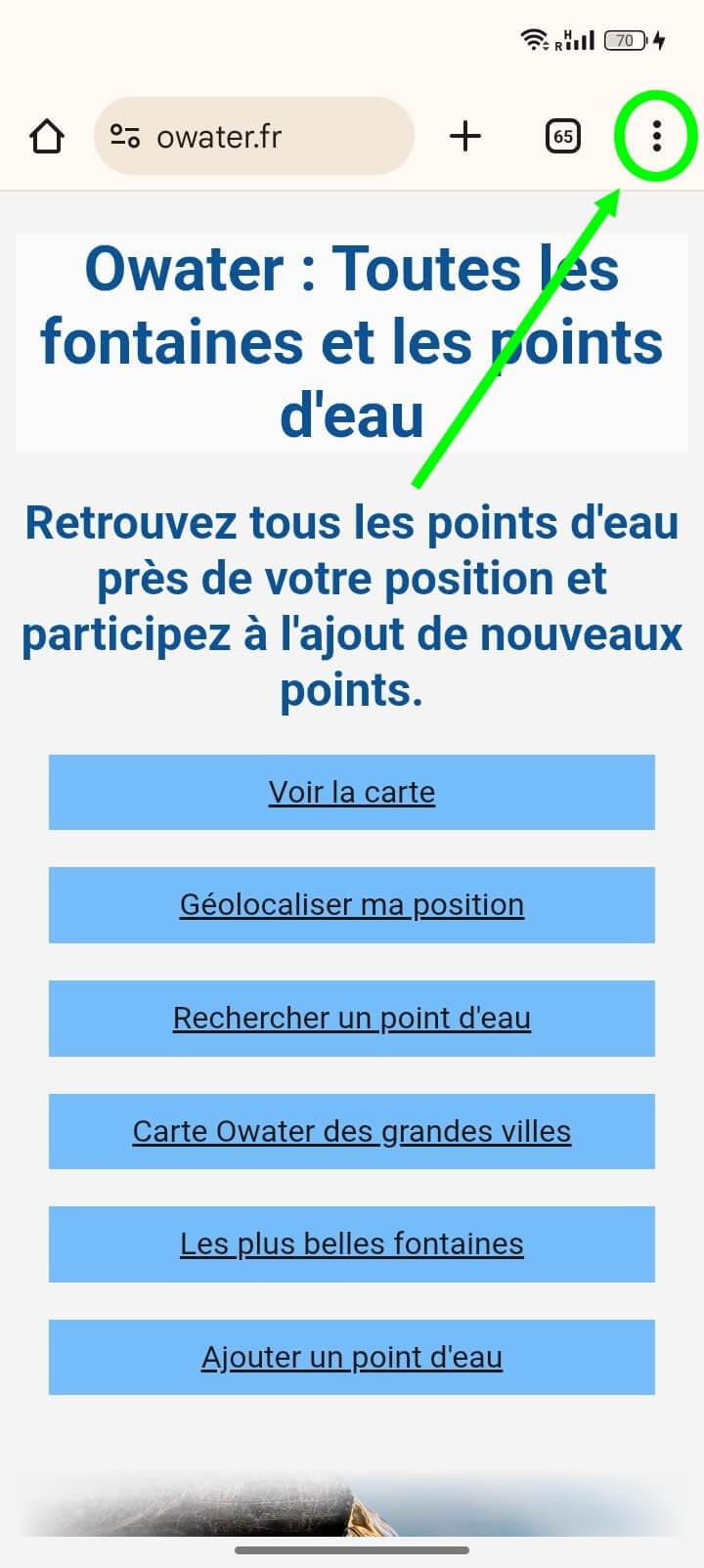Choose 'Ajouter un point d'eau'

(352, 1357)
